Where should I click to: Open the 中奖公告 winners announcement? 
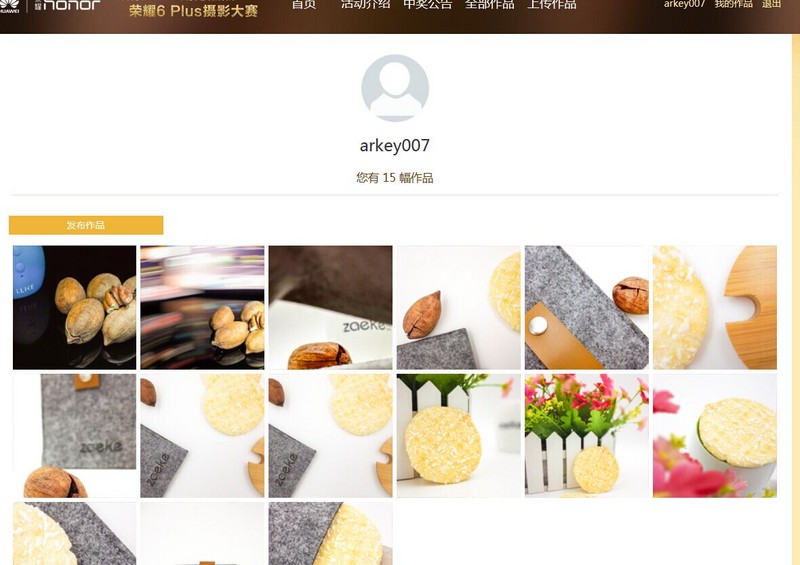click(x=427, y=5)
